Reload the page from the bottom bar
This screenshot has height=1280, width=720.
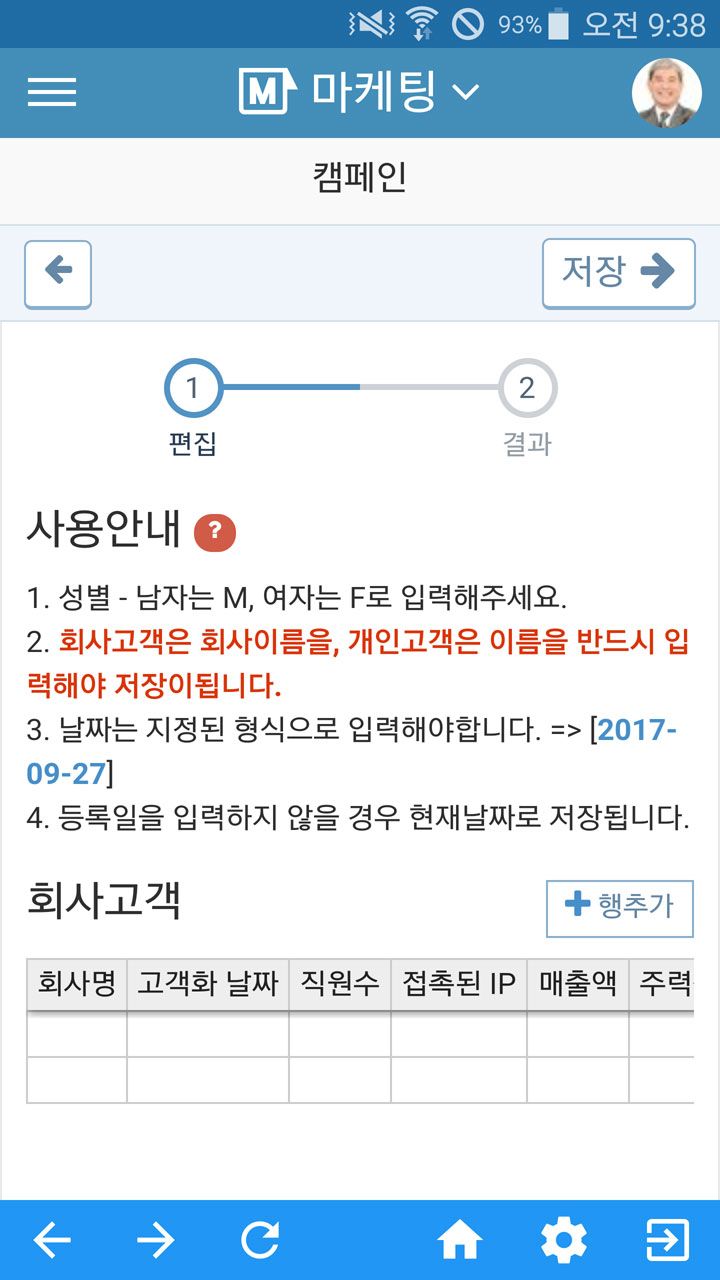pyautogui.click(x=260, y=1241)
